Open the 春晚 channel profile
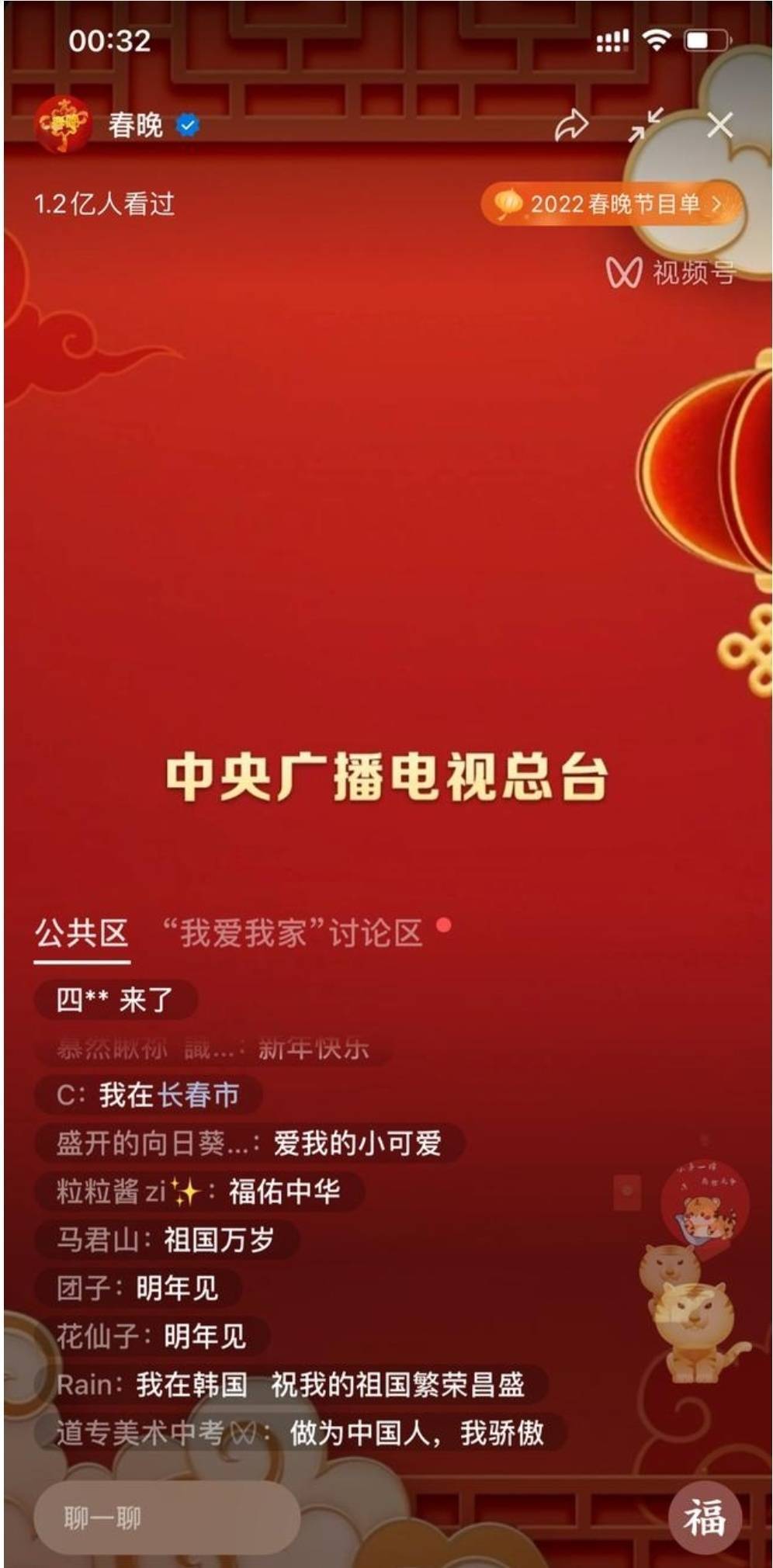The height and width of the screenshot is (1568, 773). pos(64,125)
